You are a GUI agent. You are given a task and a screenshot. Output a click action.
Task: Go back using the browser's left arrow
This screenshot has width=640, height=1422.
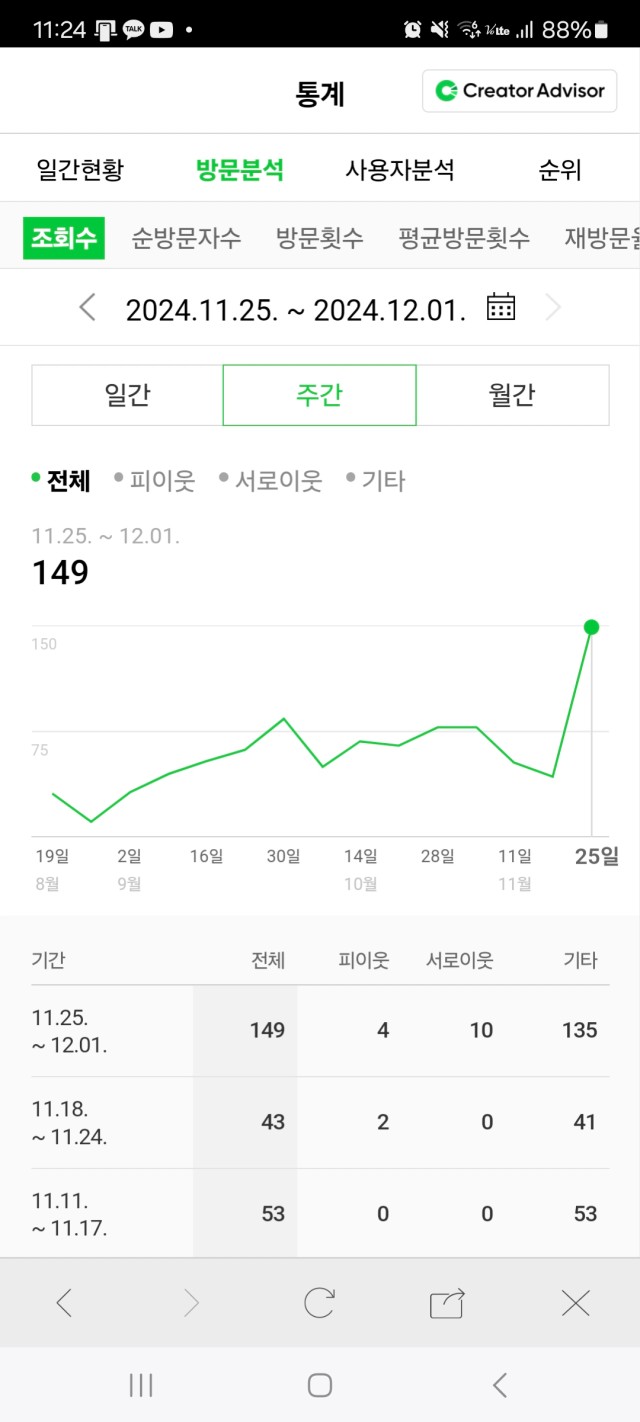[64, 1303]
